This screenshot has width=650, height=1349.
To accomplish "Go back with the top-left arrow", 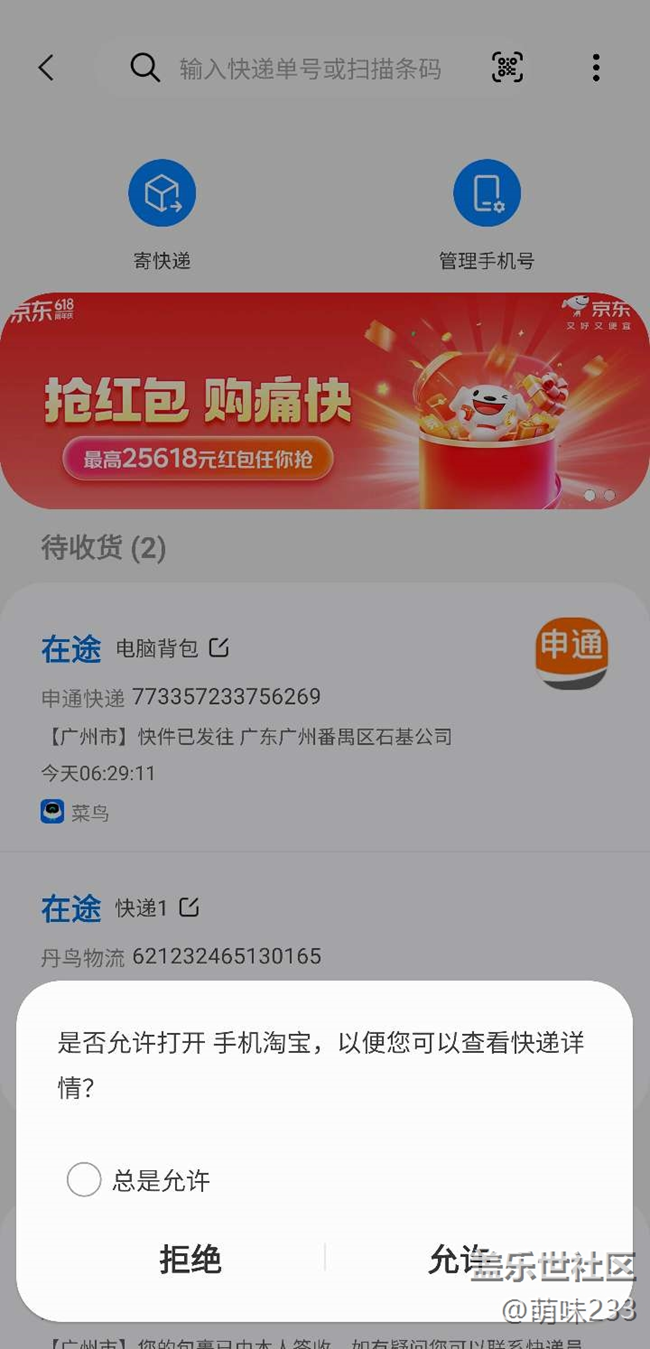I will pyautogui.click(x=46, y=67).
